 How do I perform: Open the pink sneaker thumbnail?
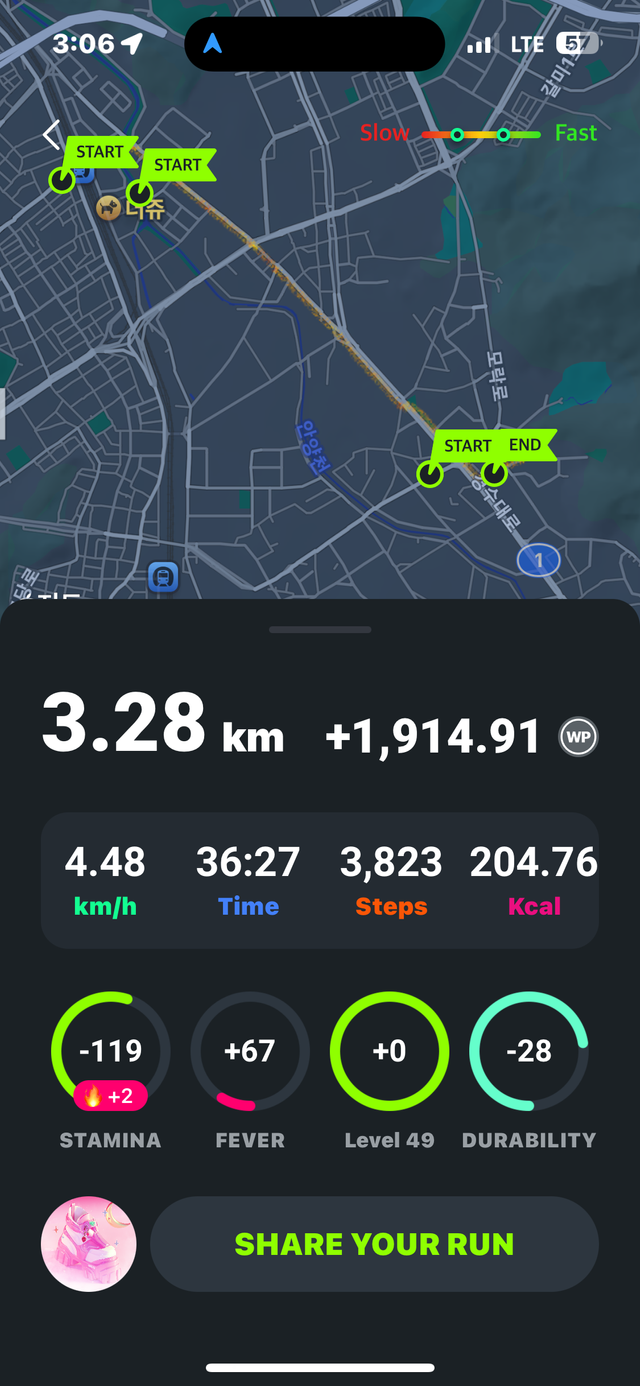pyautogui.click(x=89, y=1244)
